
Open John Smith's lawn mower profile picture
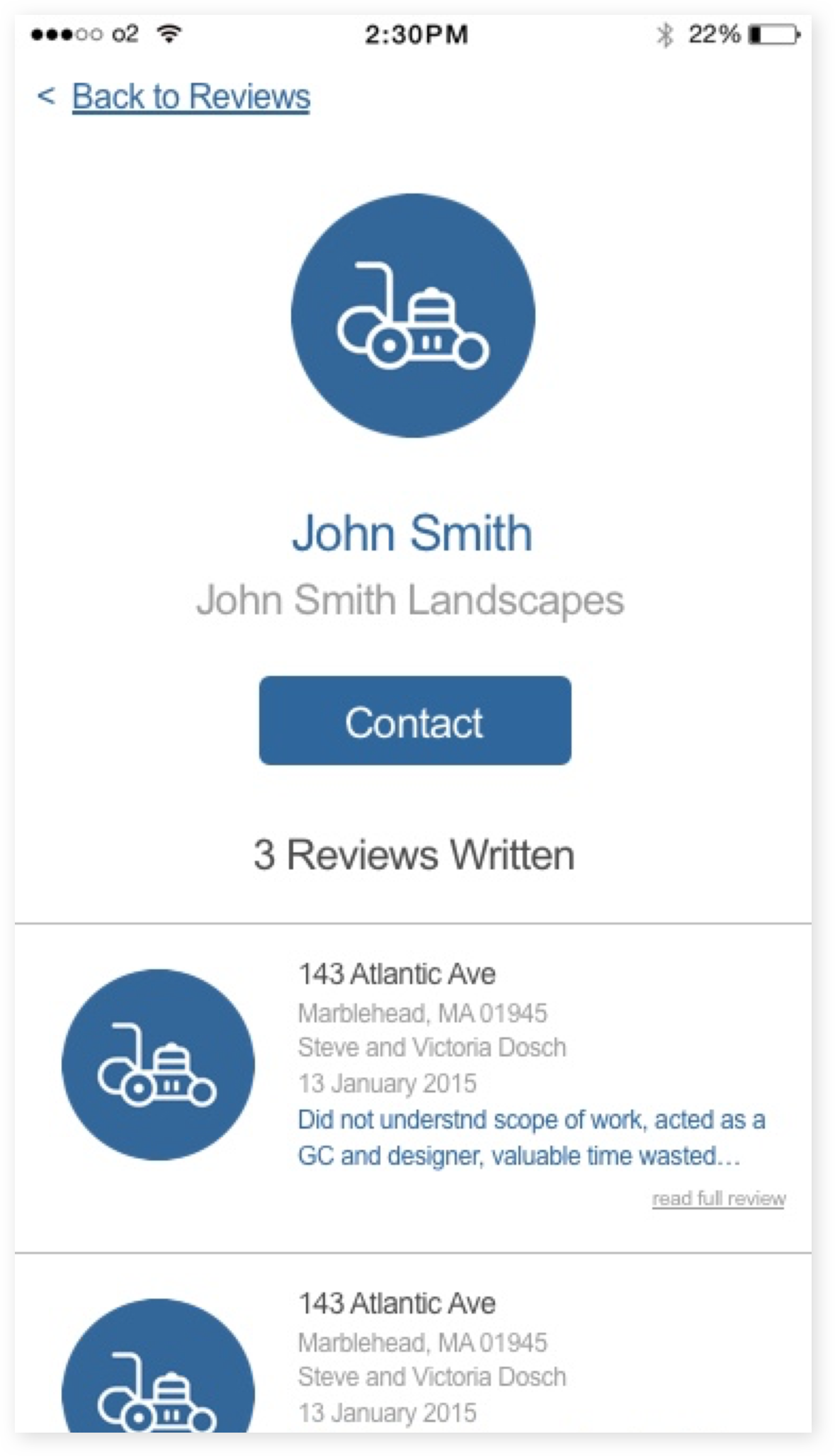[413, 315]
